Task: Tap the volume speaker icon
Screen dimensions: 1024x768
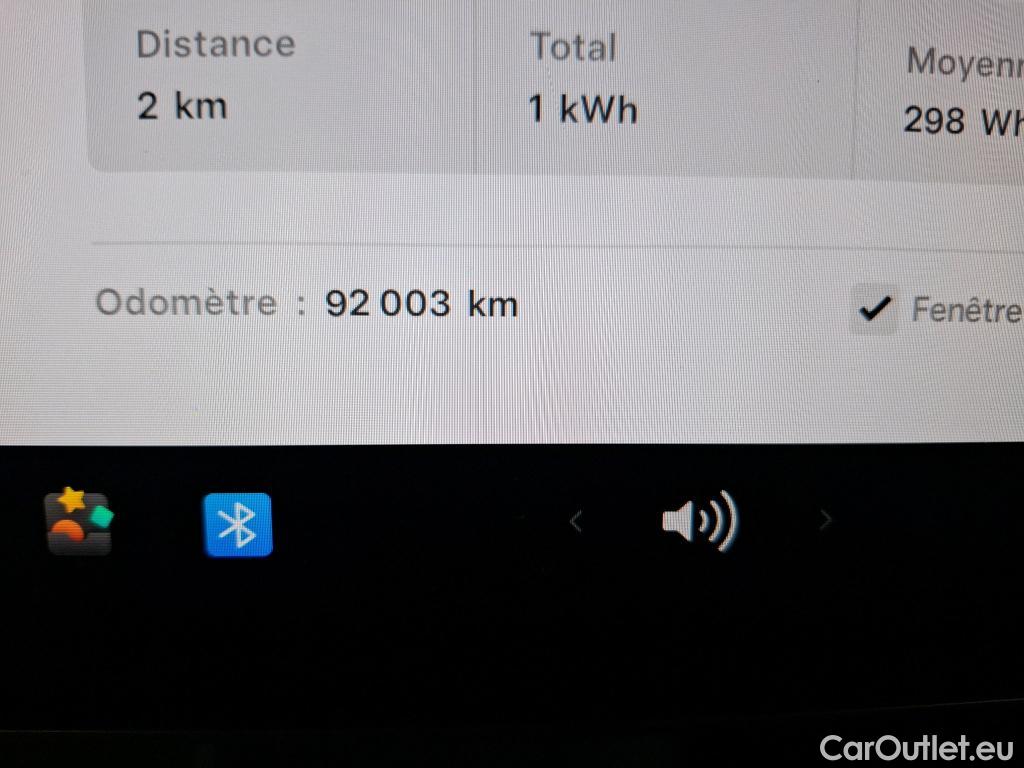Action: [699, 521]
